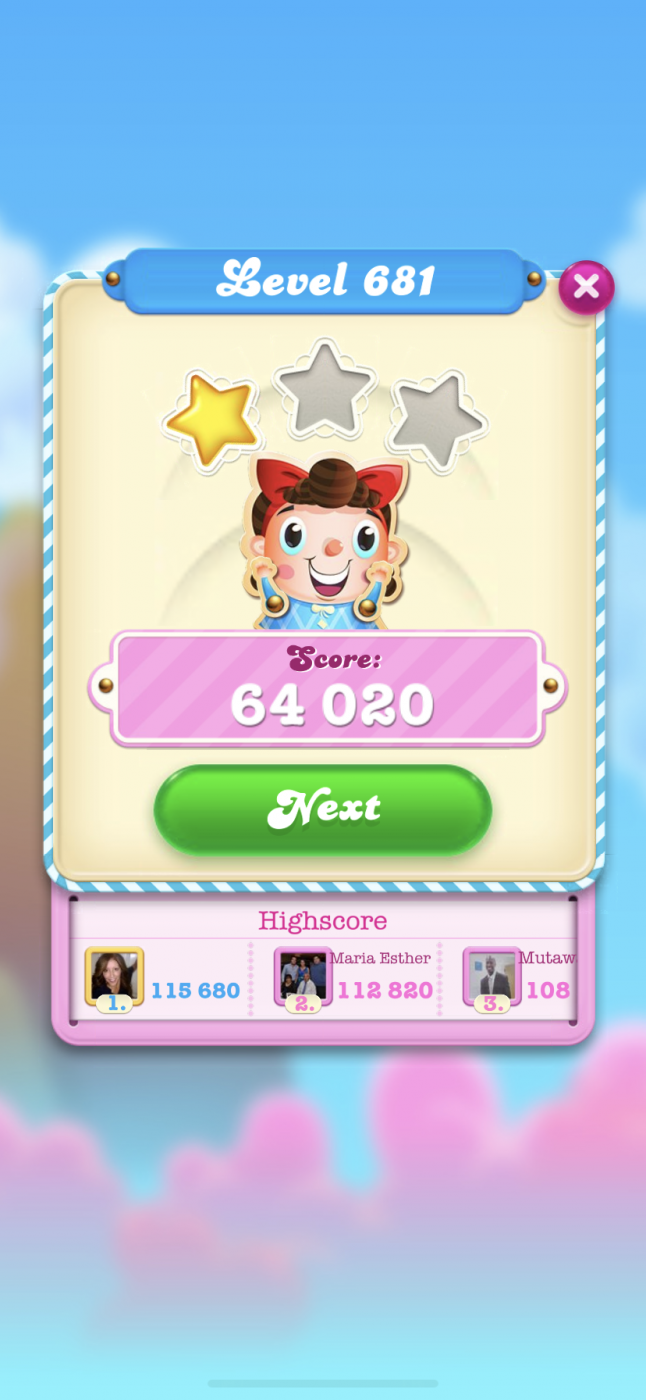Image resolution: width=646 pixels, height=1400 pixels.
Task: Open the first-place highscore player's avatar
Action: click(114, 976)
